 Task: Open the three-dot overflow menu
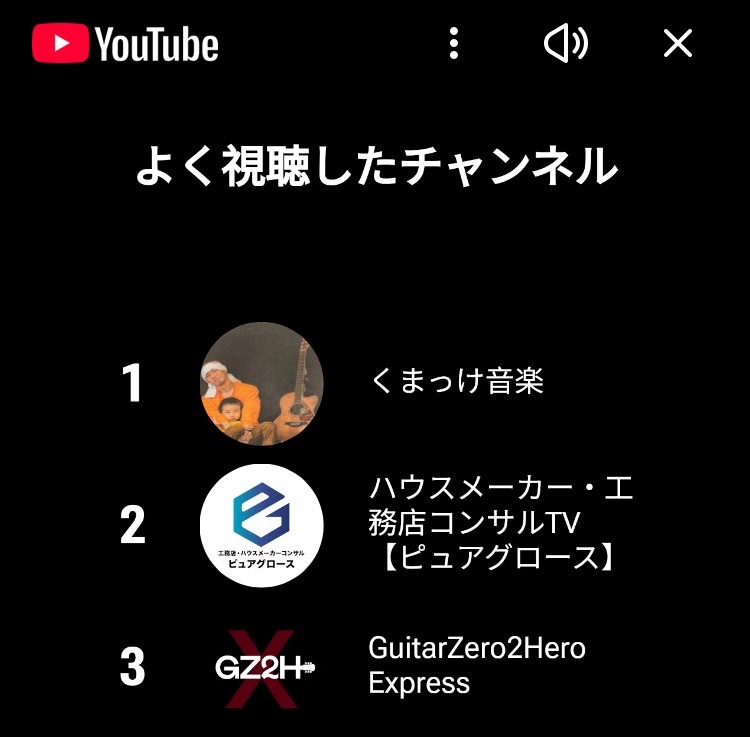click(x=454, y=43)
